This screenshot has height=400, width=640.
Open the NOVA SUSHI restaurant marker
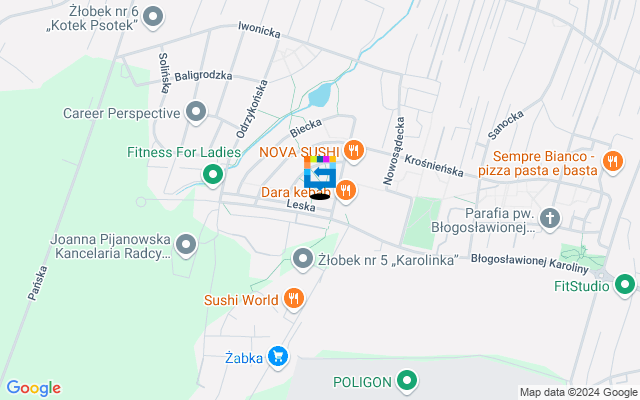click(353, 151)
